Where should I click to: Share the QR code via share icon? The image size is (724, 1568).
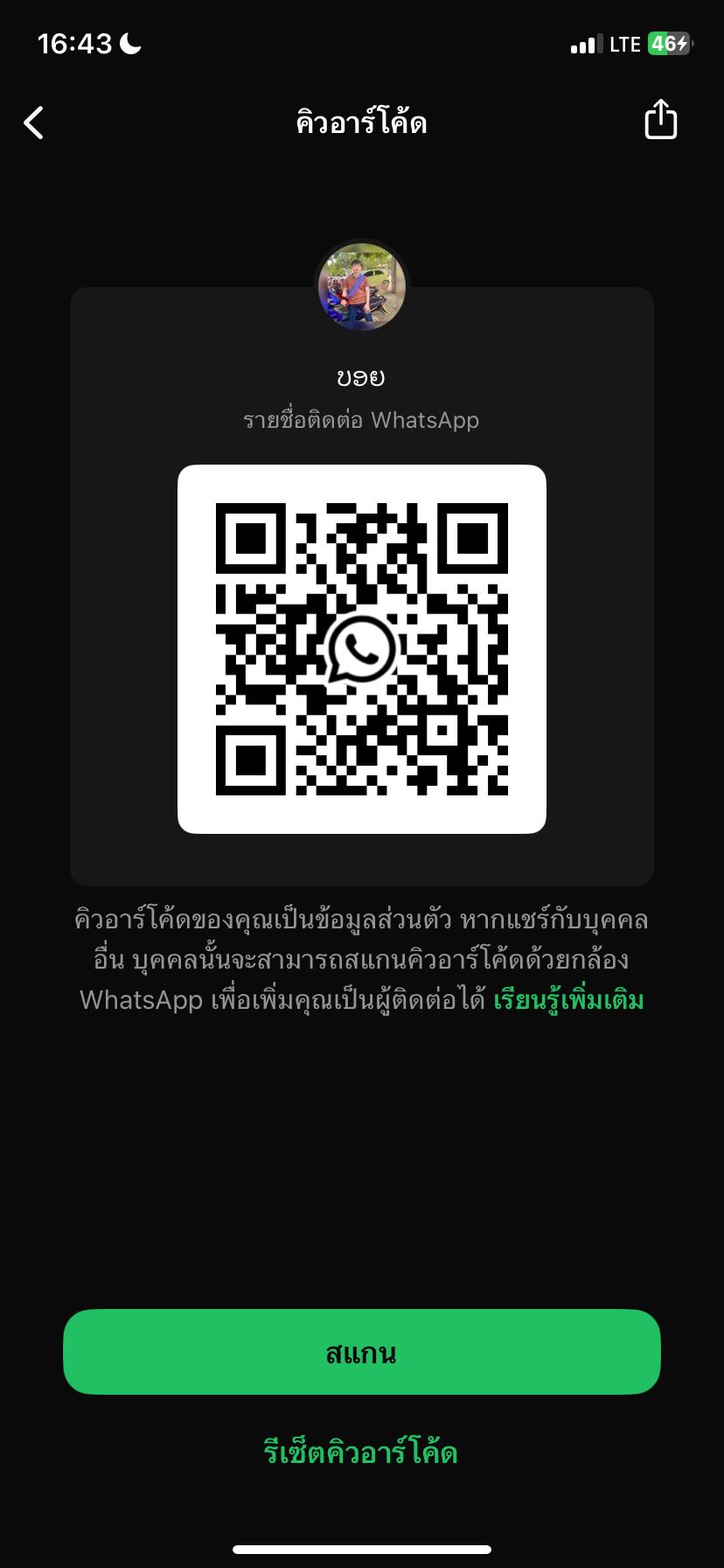(x=660, y=120)
